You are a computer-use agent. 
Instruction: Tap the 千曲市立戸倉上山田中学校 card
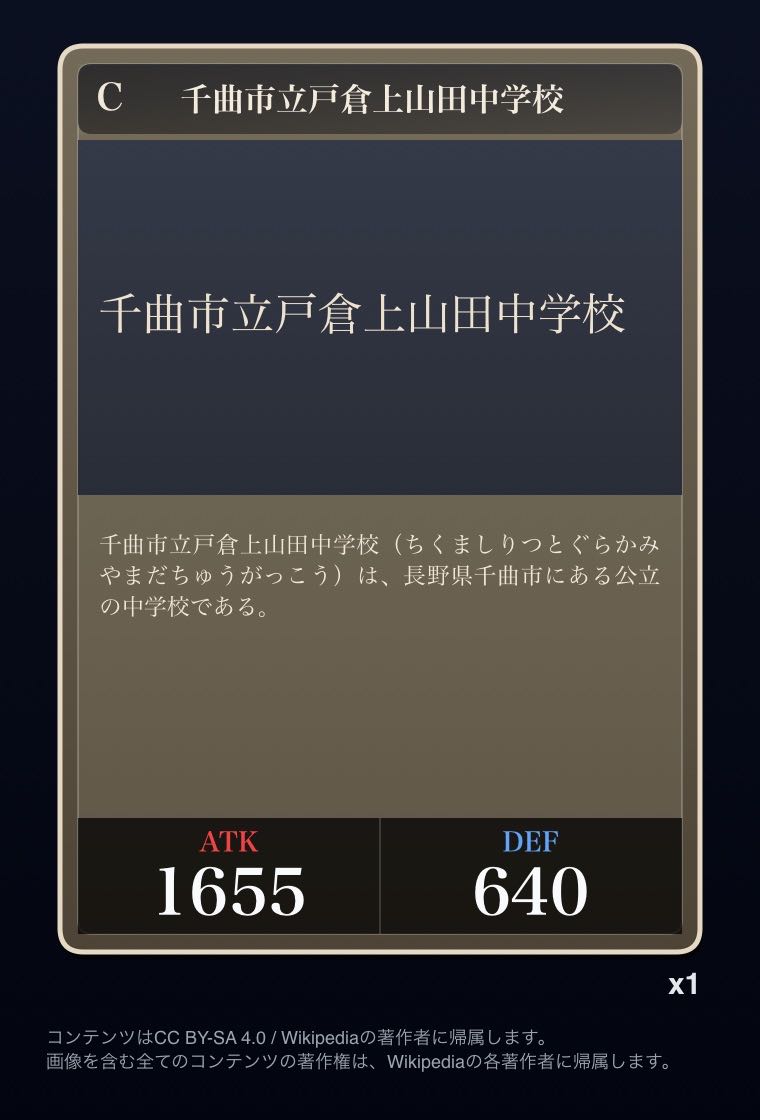click(380, 500)
